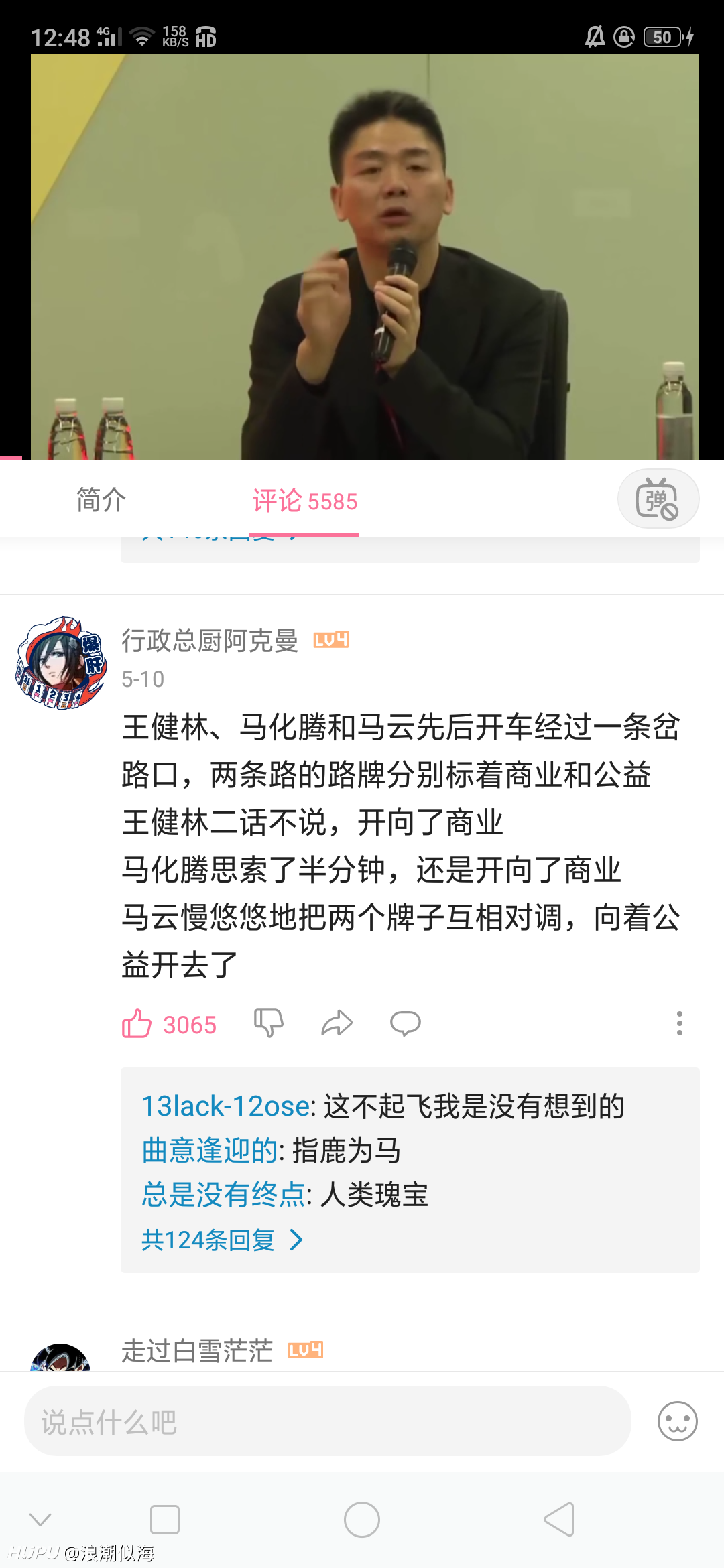Open replier 曲意逢迎的 profile
Viewport: 724px width, 1568px height.
tap(210, 1151)
